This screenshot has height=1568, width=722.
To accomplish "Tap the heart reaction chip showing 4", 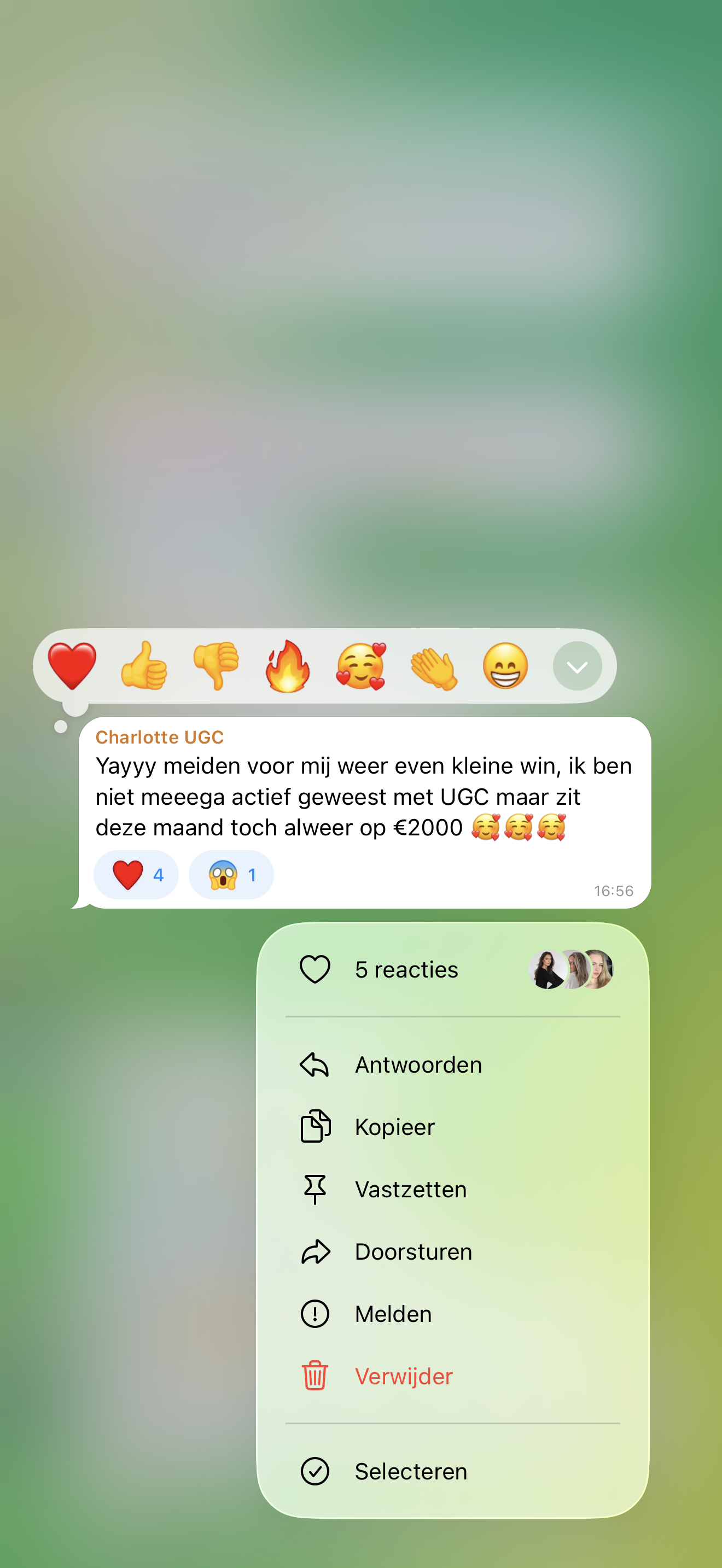I will pos(136,875).
